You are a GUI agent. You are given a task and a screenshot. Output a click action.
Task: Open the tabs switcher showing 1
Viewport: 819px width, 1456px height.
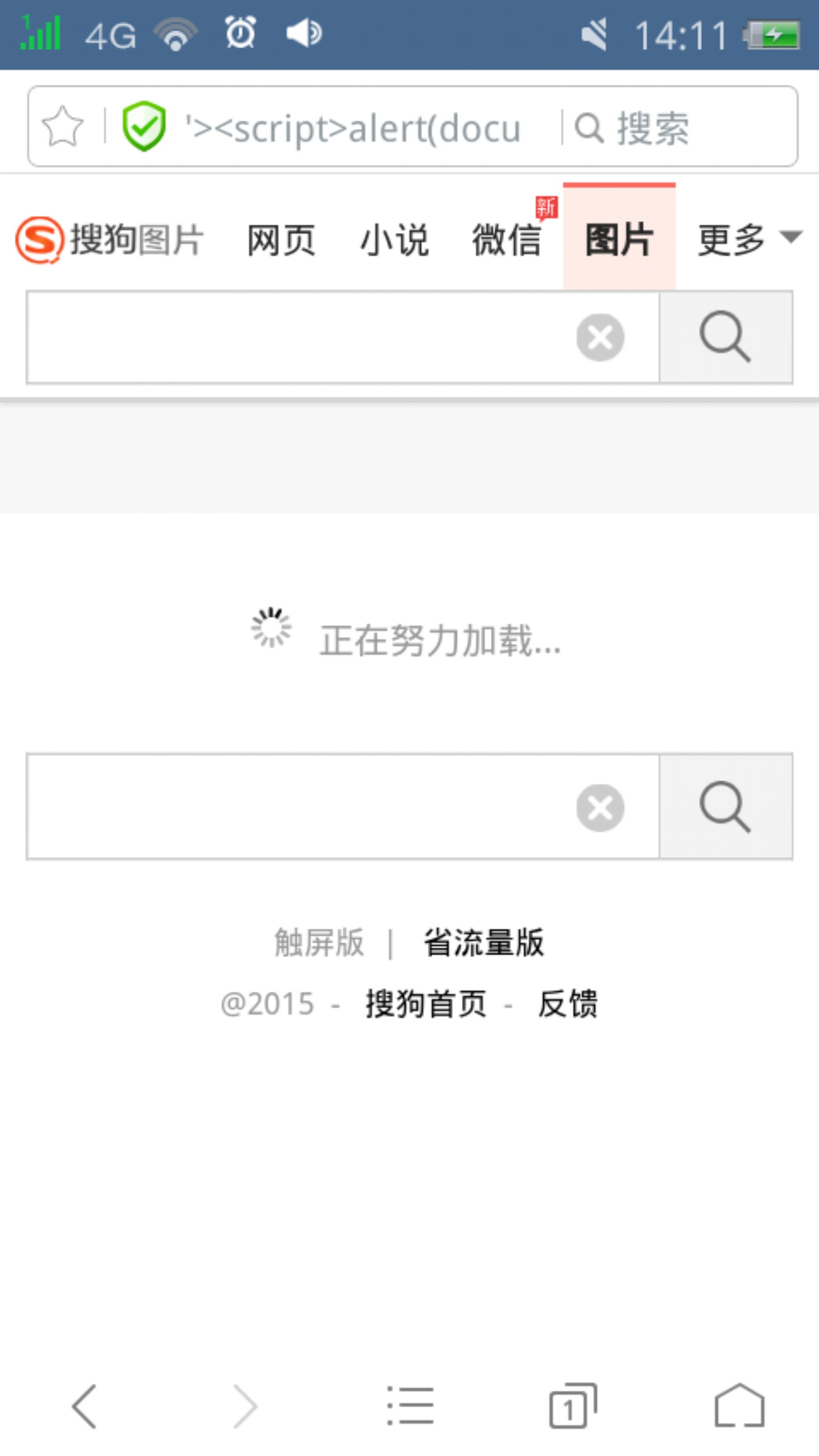(x=573, y=1405)
